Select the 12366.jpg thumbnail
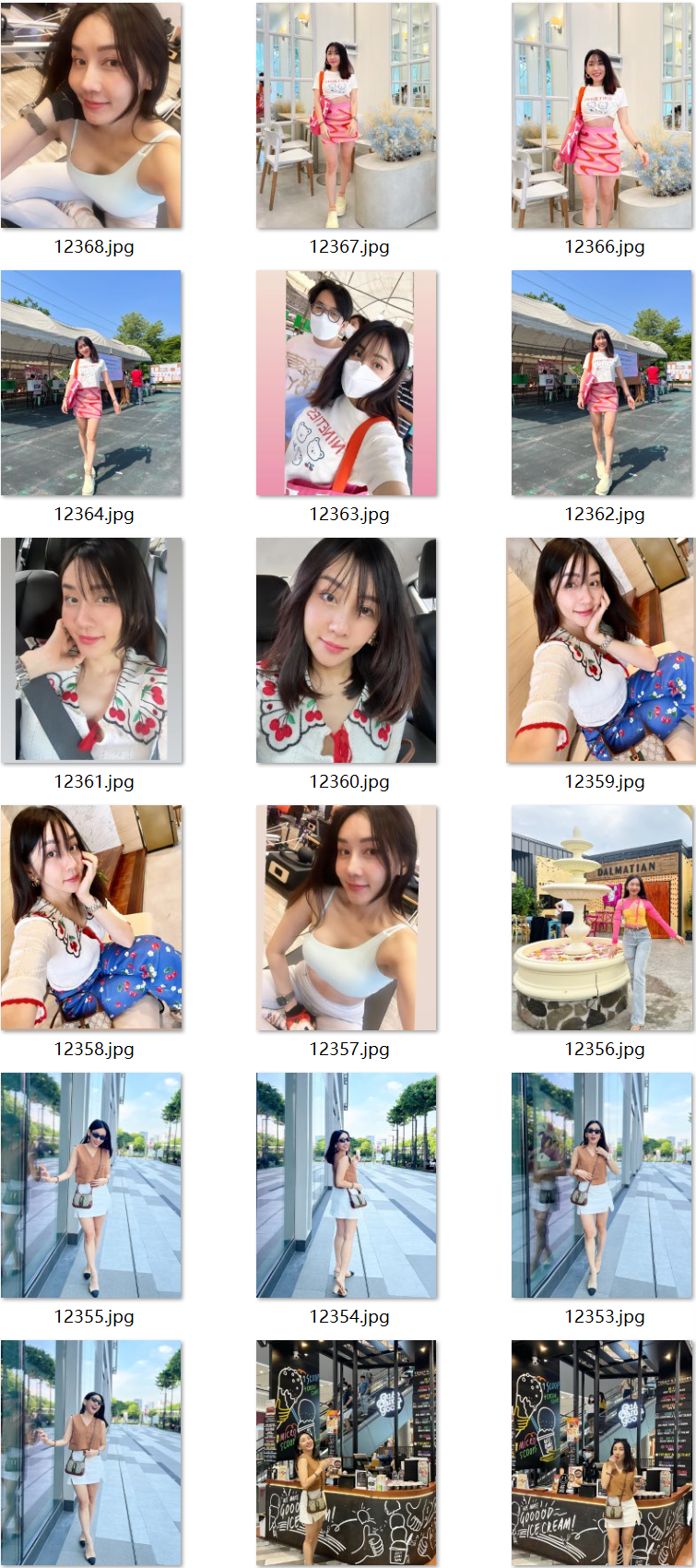 coord(602,115)
